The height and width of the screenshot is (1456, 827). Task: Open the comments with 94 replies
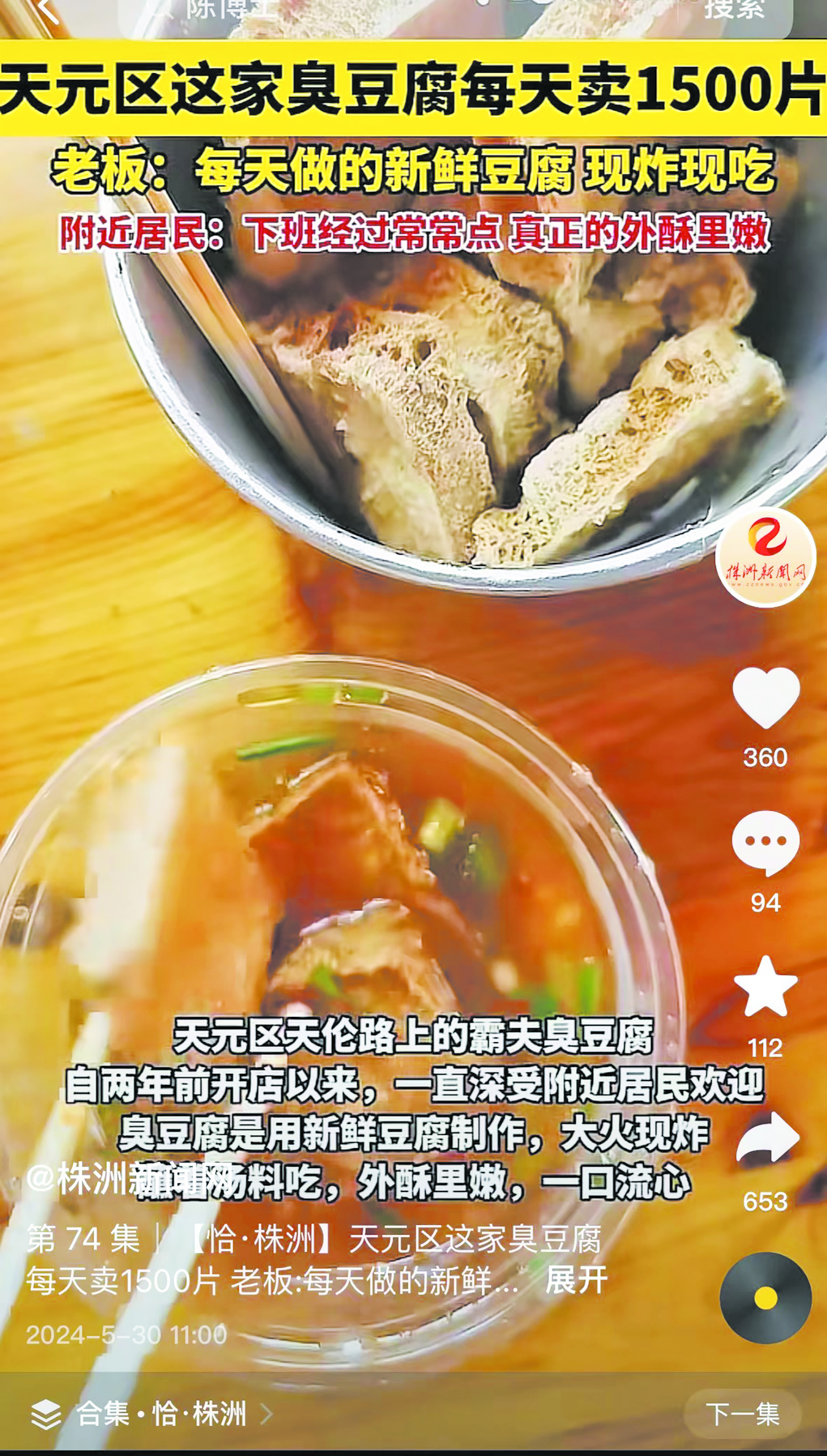click(x=766, y=843)
